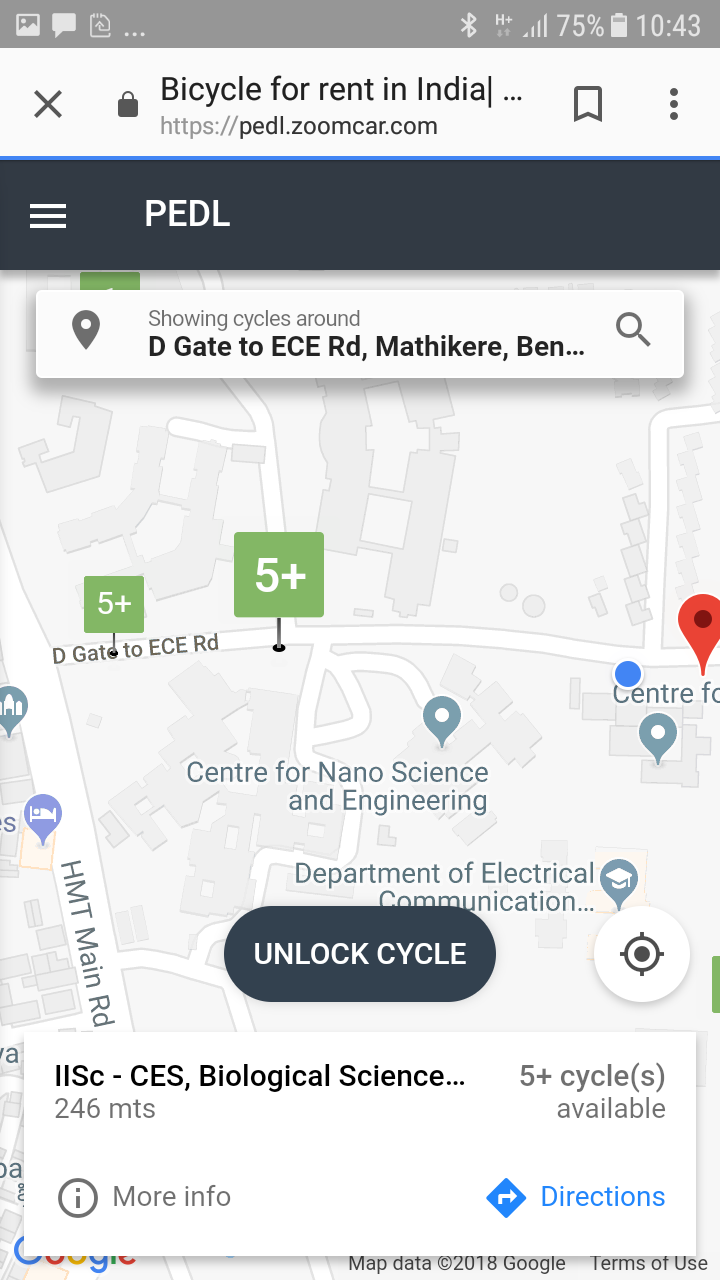Recenter map on my location
The image size is (720, 1280).
click(x=641, y=955)
